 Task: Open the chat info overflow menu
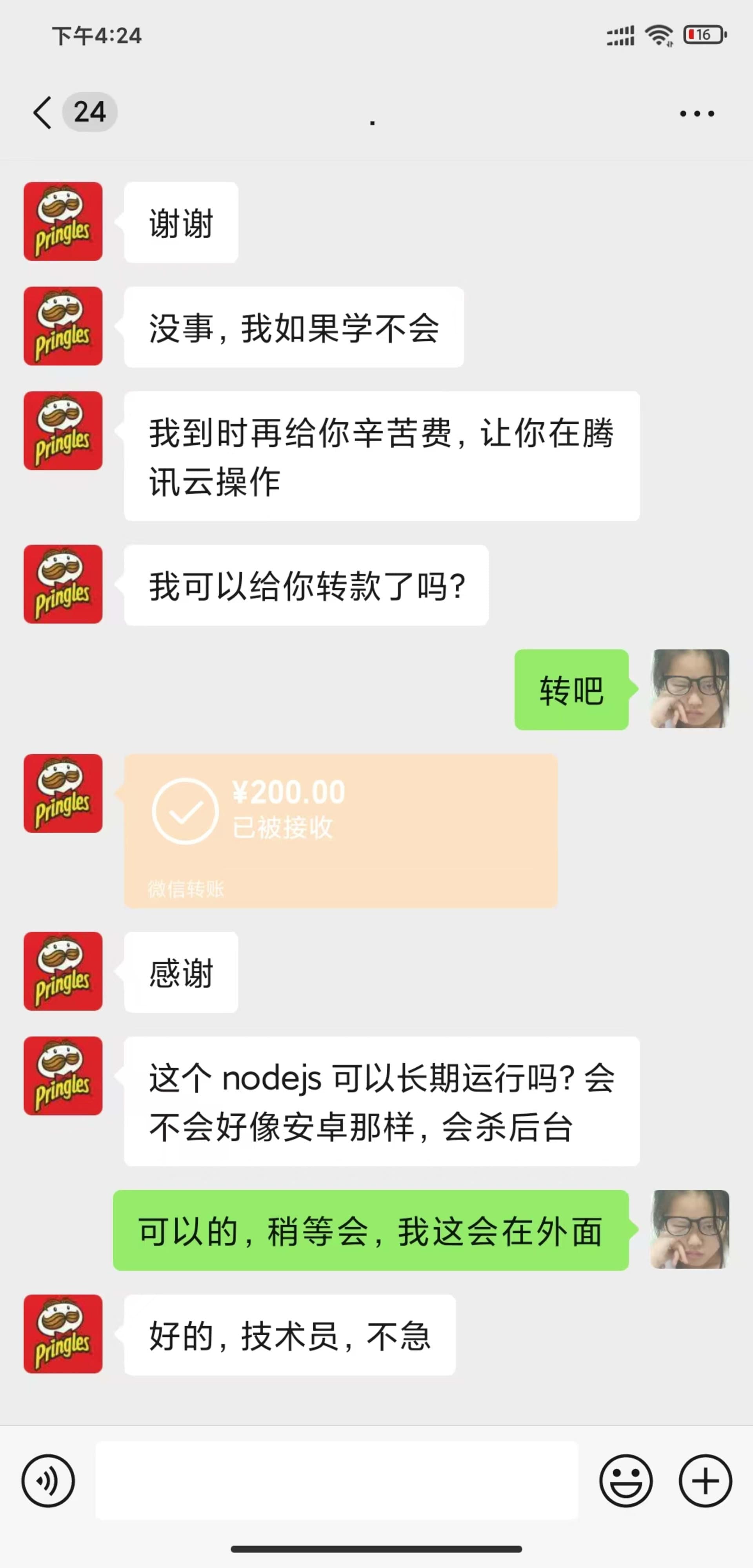(697, 113)
